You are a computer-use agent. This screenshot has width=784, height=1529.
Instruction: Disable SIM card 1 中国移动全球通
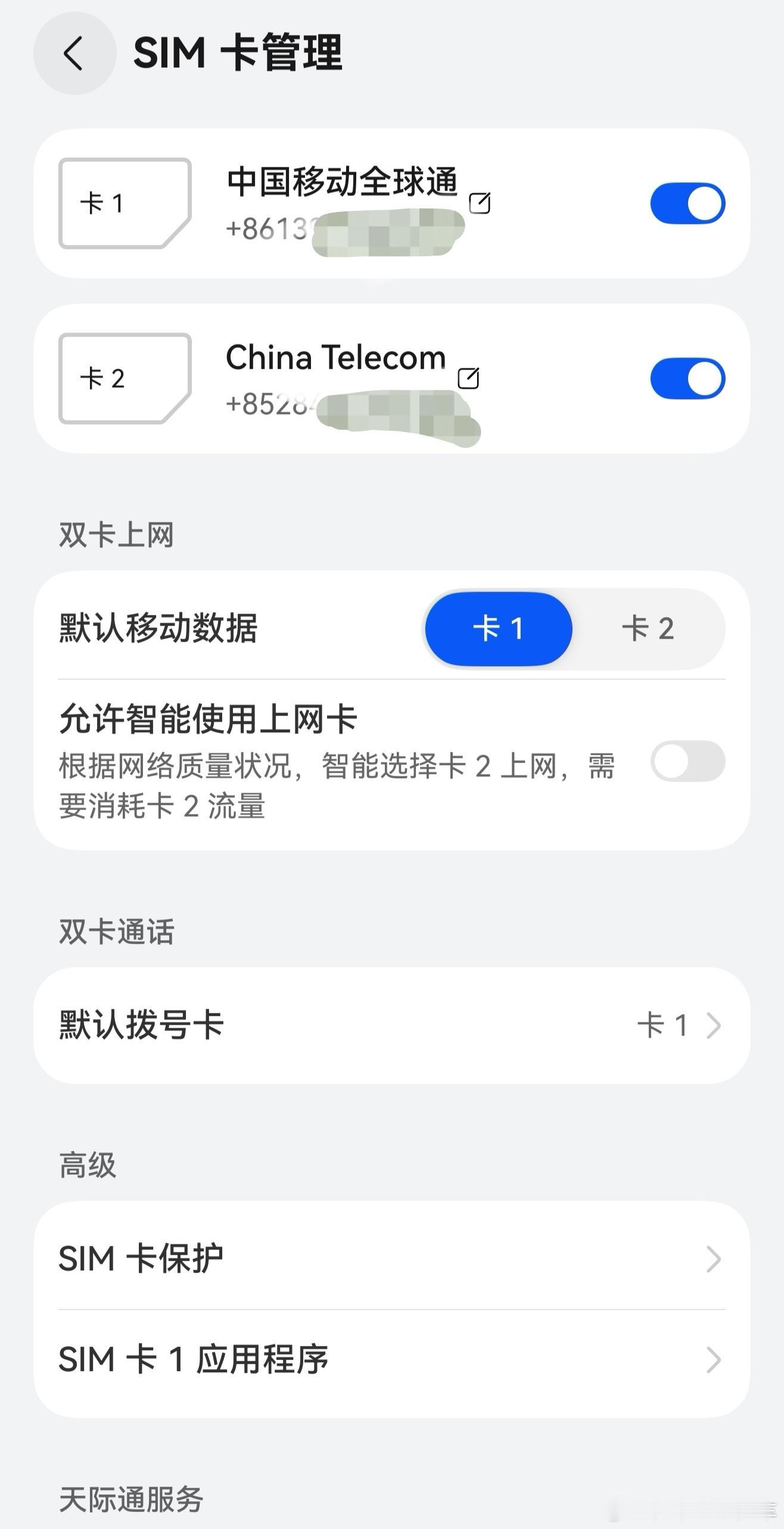point(687,203)
